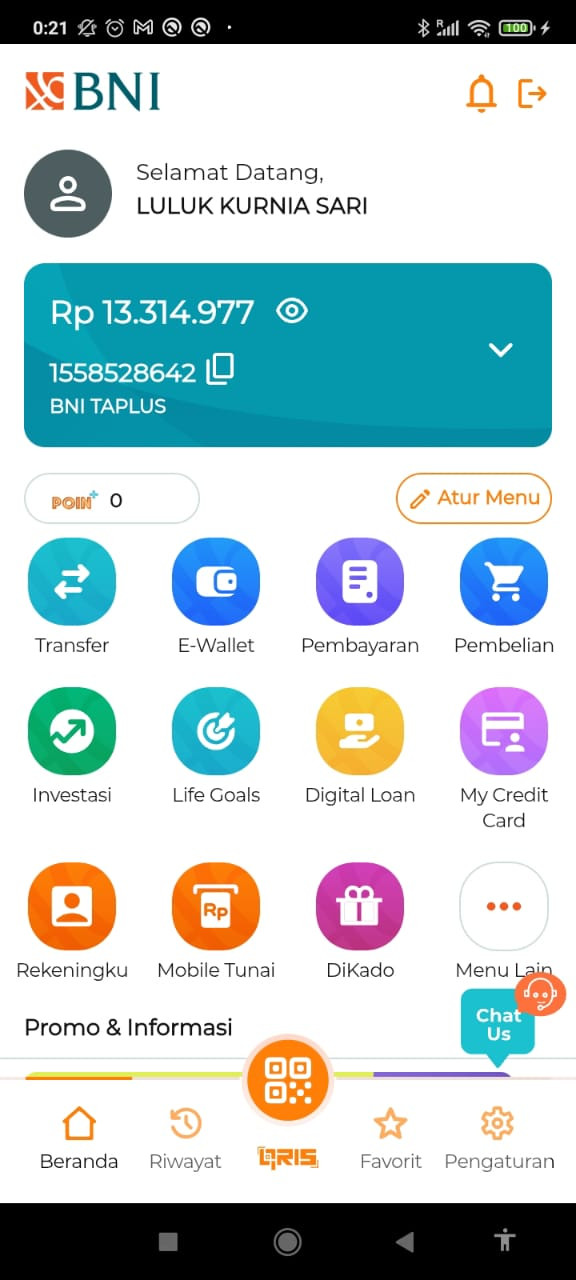Tap the Atur Menu button
This screenshot has width=576, height=1280.
click(x=474, y=498)
